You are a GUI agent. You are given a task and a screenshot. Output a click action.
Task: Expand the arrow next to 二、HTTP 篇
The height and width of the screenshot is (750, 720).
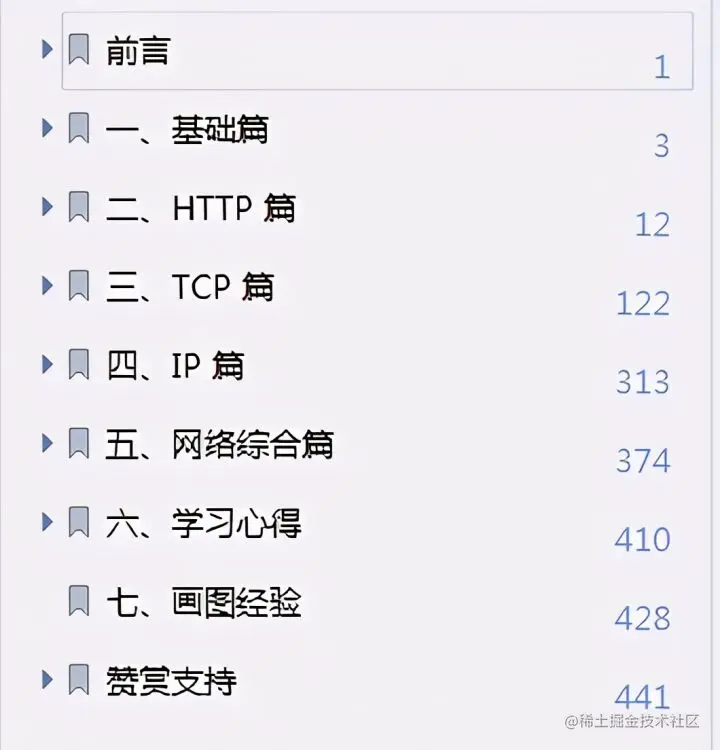click(47, 206)
